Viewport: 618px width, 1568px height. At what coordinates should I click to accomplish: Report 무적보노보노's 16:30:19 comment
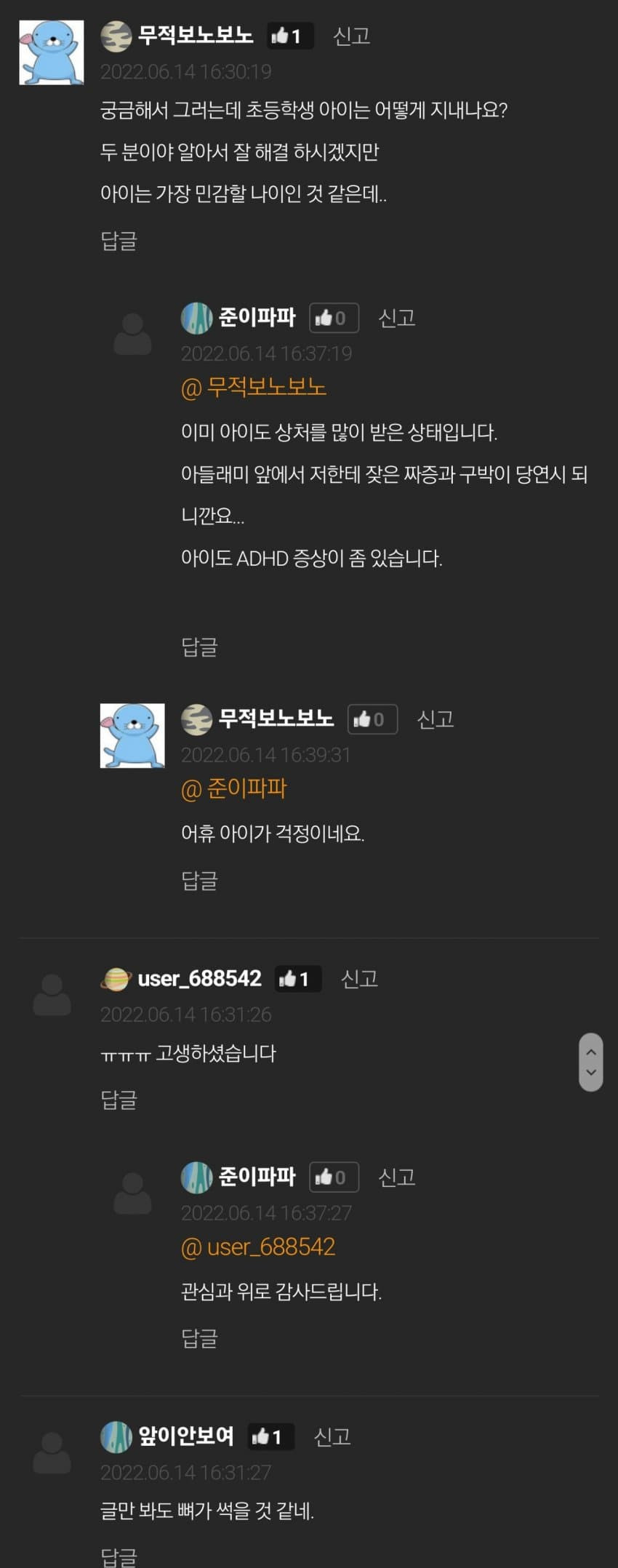coord(351,36)
